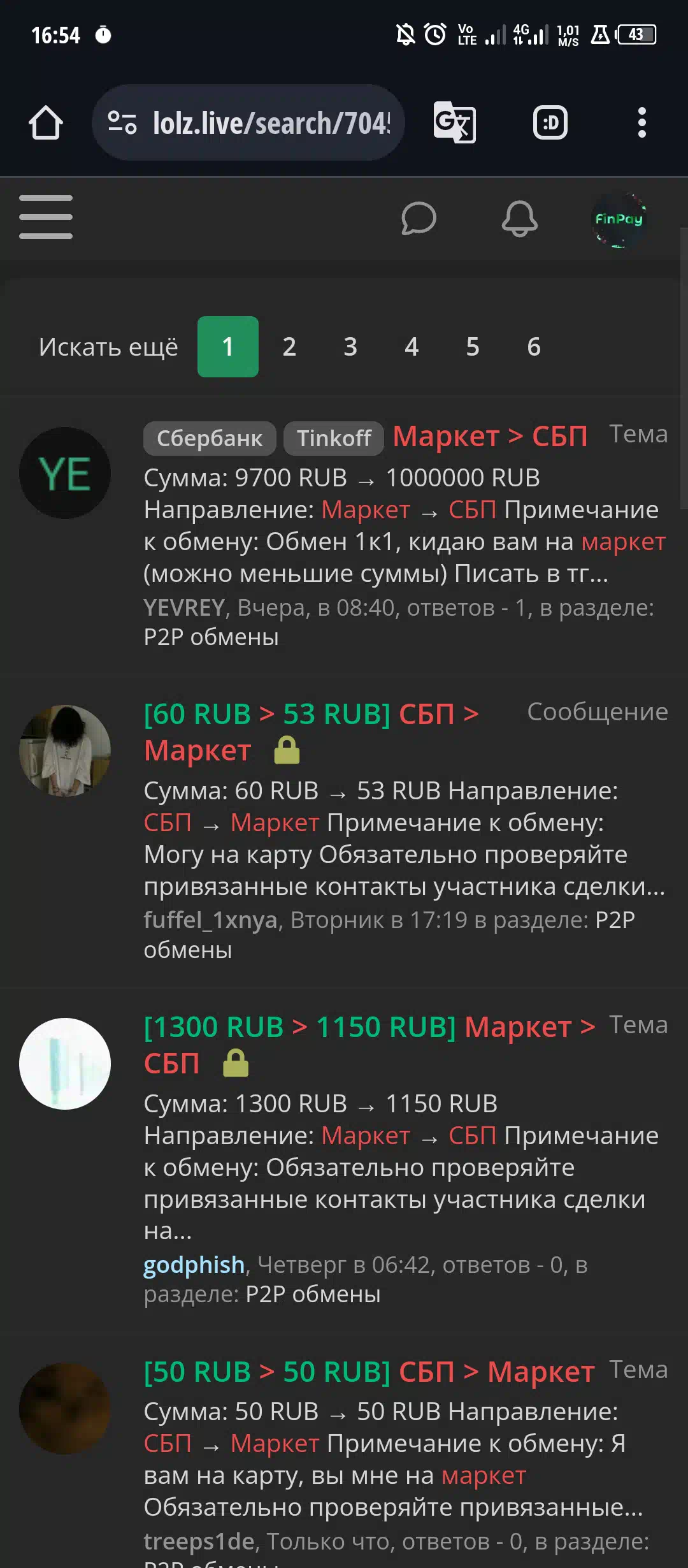Tap the lolz.live address bar
The width and height of the screenshot is (688, 1568).
pyautogui.click(x=249, y=122)
